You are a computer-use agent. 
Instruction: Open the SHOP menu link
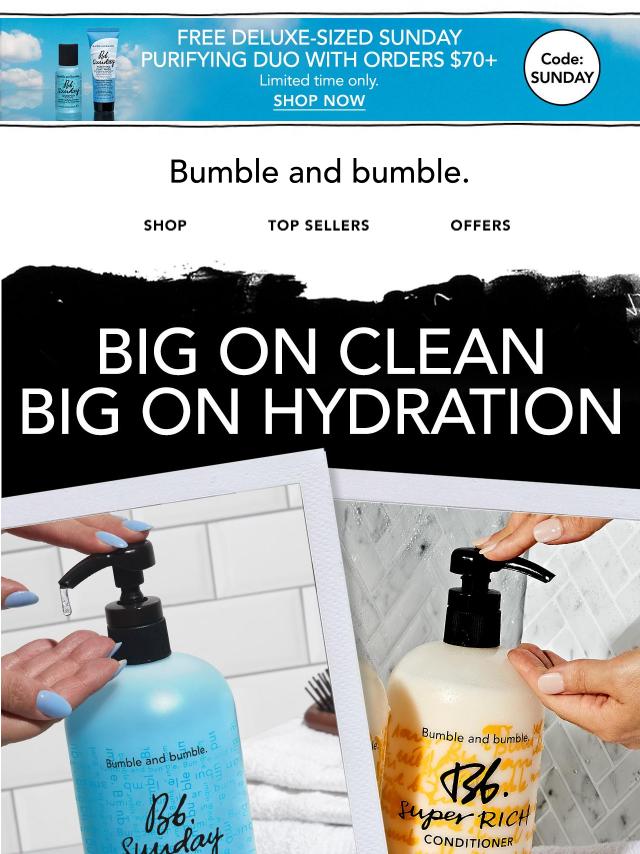(x=165, y=225)
